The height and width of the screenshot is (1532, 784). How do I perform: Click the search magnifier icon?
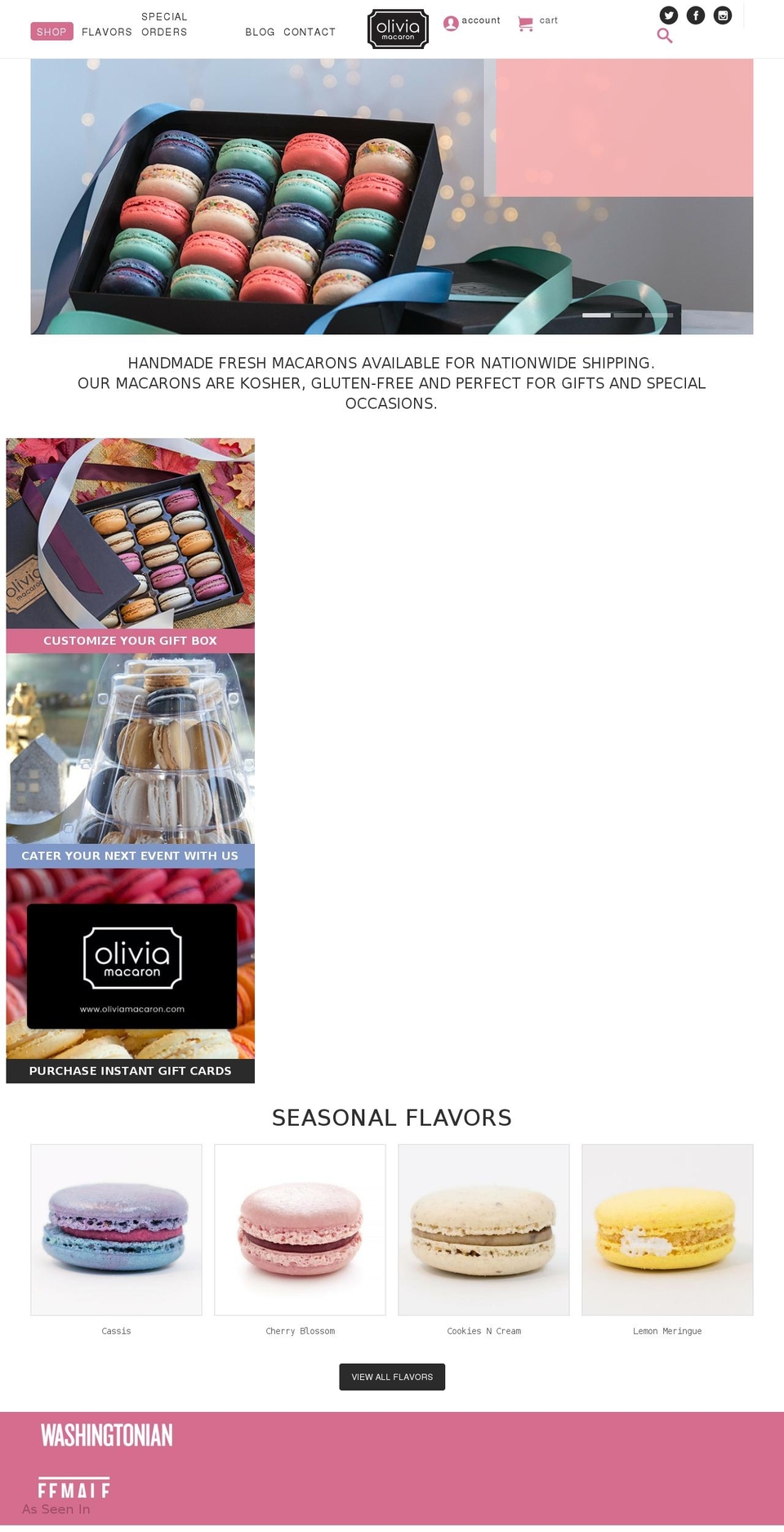point(664,36)
